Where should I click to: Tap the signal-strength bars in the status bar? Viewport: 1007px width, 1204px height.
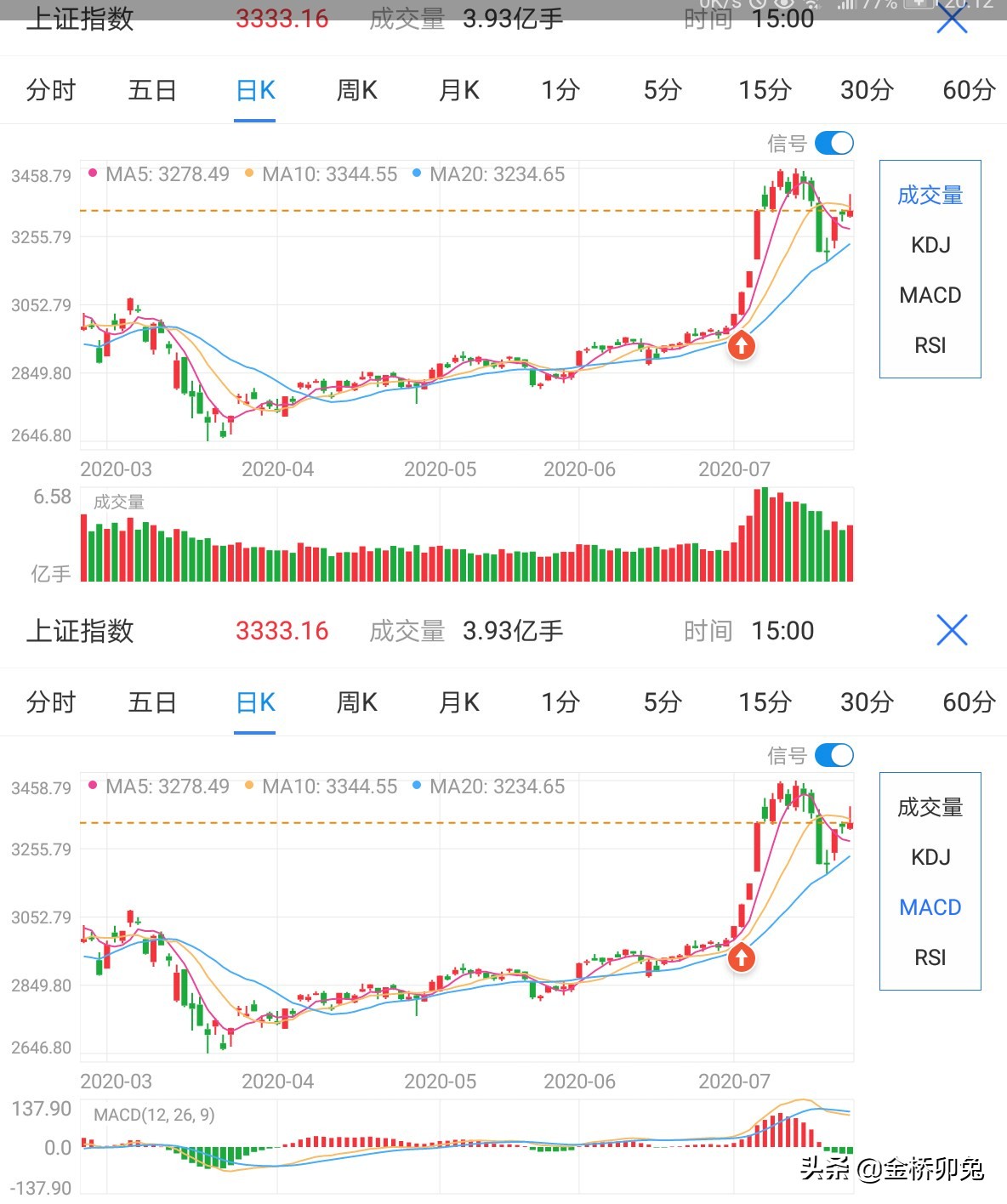(845, 7)
